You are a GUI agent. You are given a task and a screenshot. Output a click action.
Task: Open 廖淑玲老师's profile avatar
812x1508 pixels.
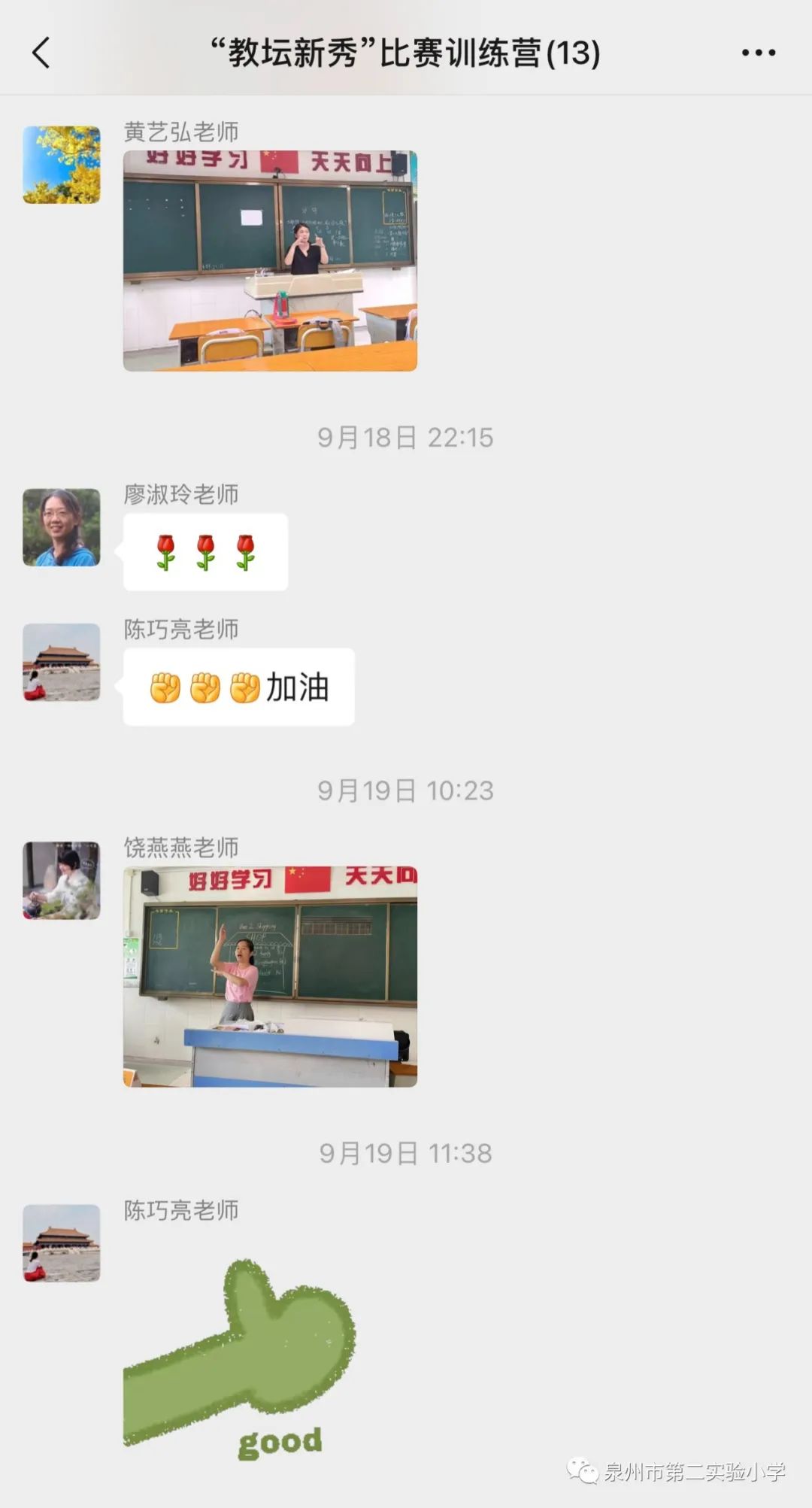click(x=62, y=527)
